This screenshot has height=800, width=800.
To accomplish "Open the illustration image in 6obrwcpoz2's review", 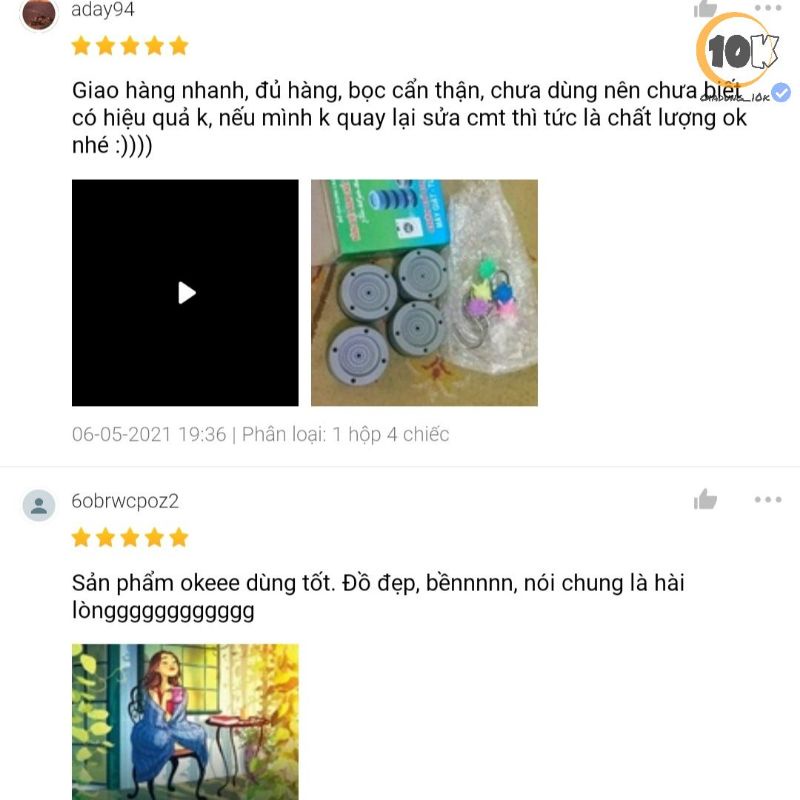I will tap(185, 722).
